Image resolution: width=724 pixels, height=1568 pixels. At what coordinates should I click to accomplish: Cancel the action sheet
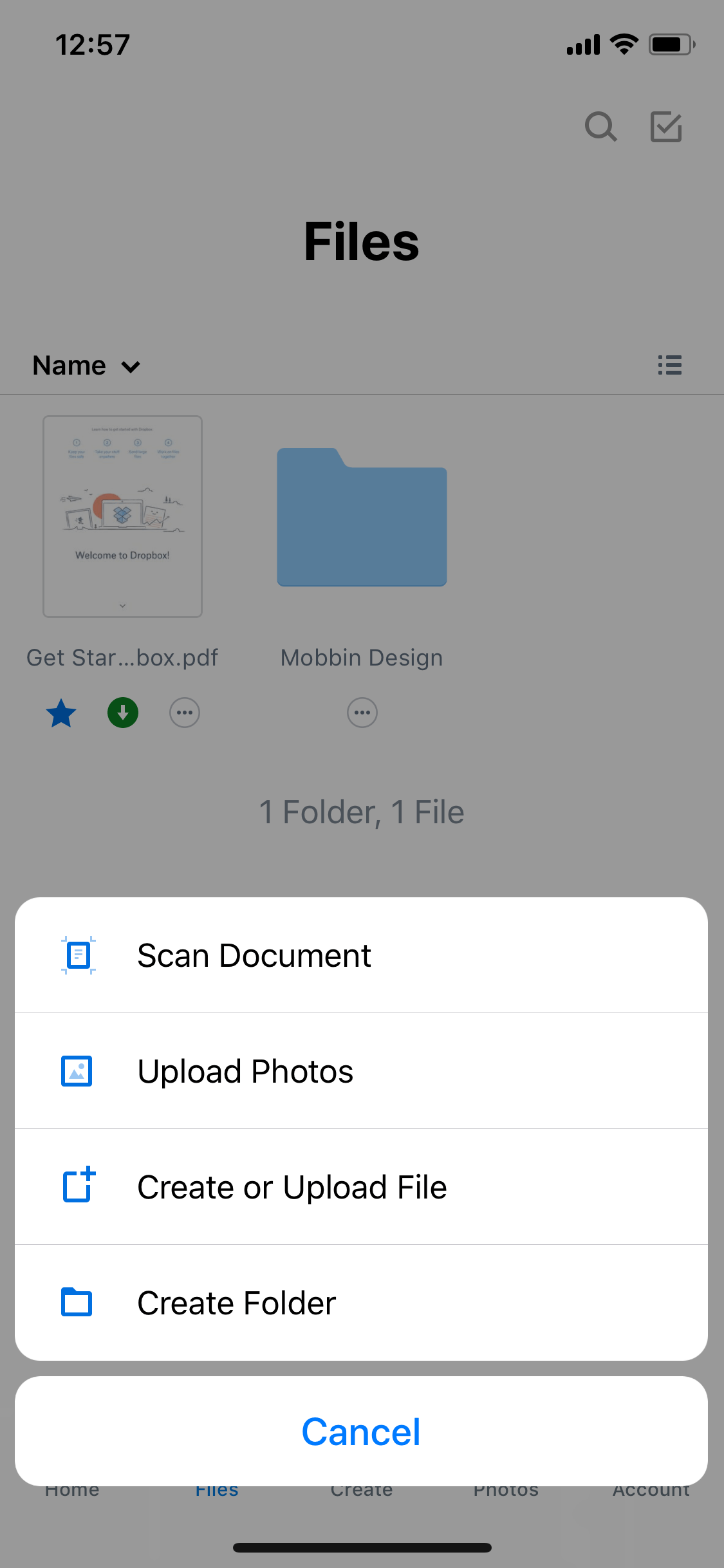pyautogui.click(x=361, y=1432)
